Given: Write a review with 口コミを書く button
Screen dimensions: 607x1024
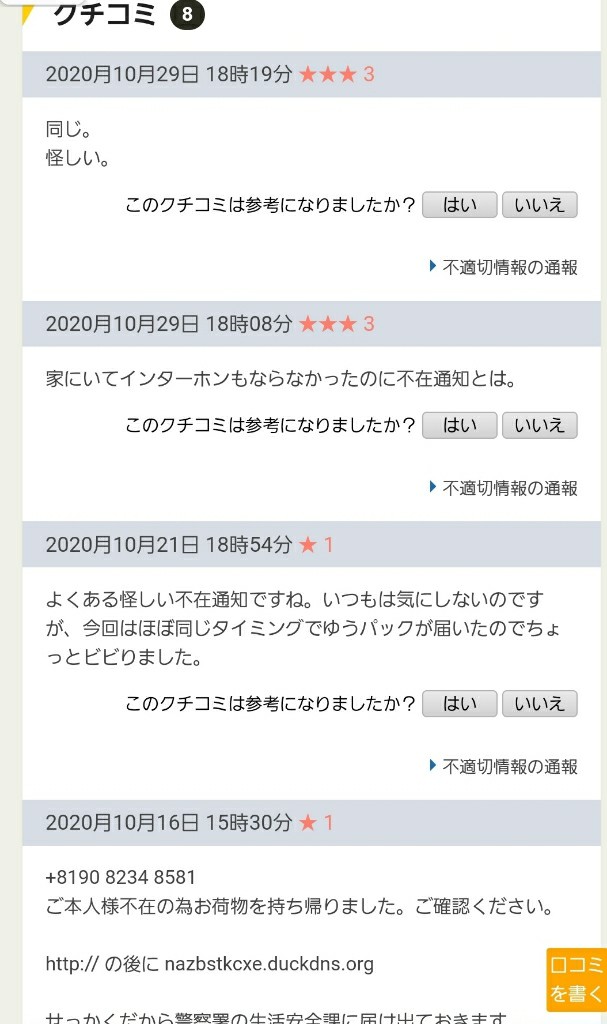Looking at the screenshot, I should pos(577,979).
